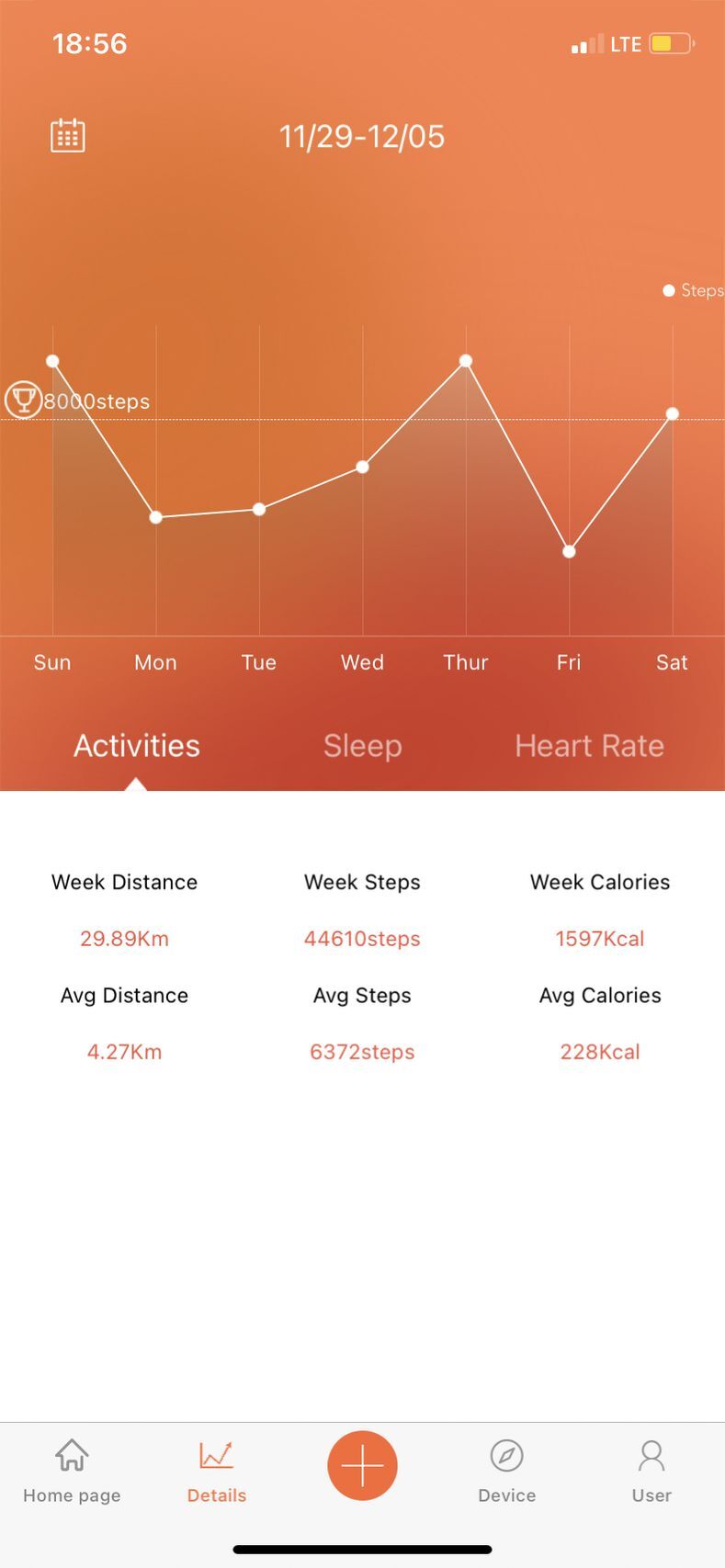
Task: Tap the date range 11/29-12/05 to change week
Action: coord(362,137)
